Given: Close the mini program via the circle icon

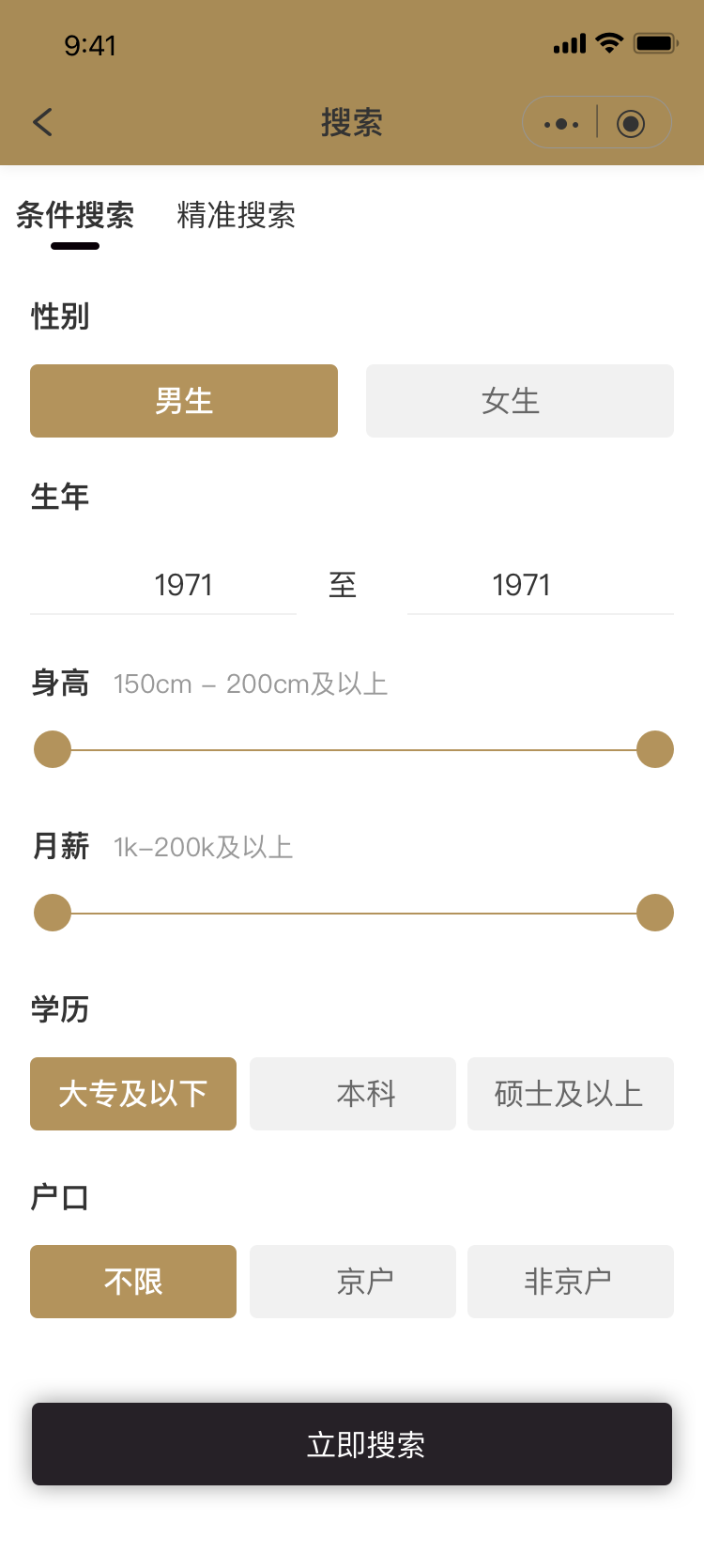Looking at the screenshot, I should [631, 123].
